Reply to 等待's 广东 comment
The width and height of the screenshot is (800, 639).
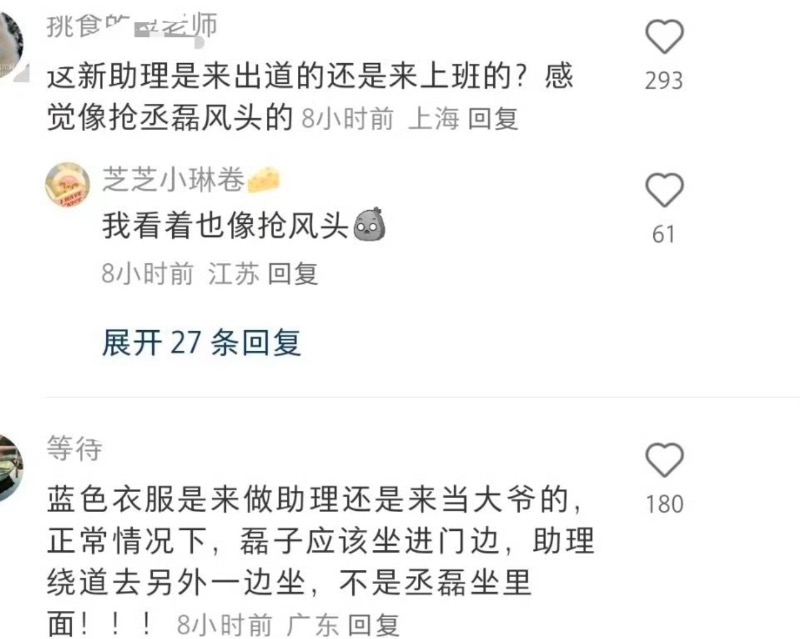click(374, 626)
